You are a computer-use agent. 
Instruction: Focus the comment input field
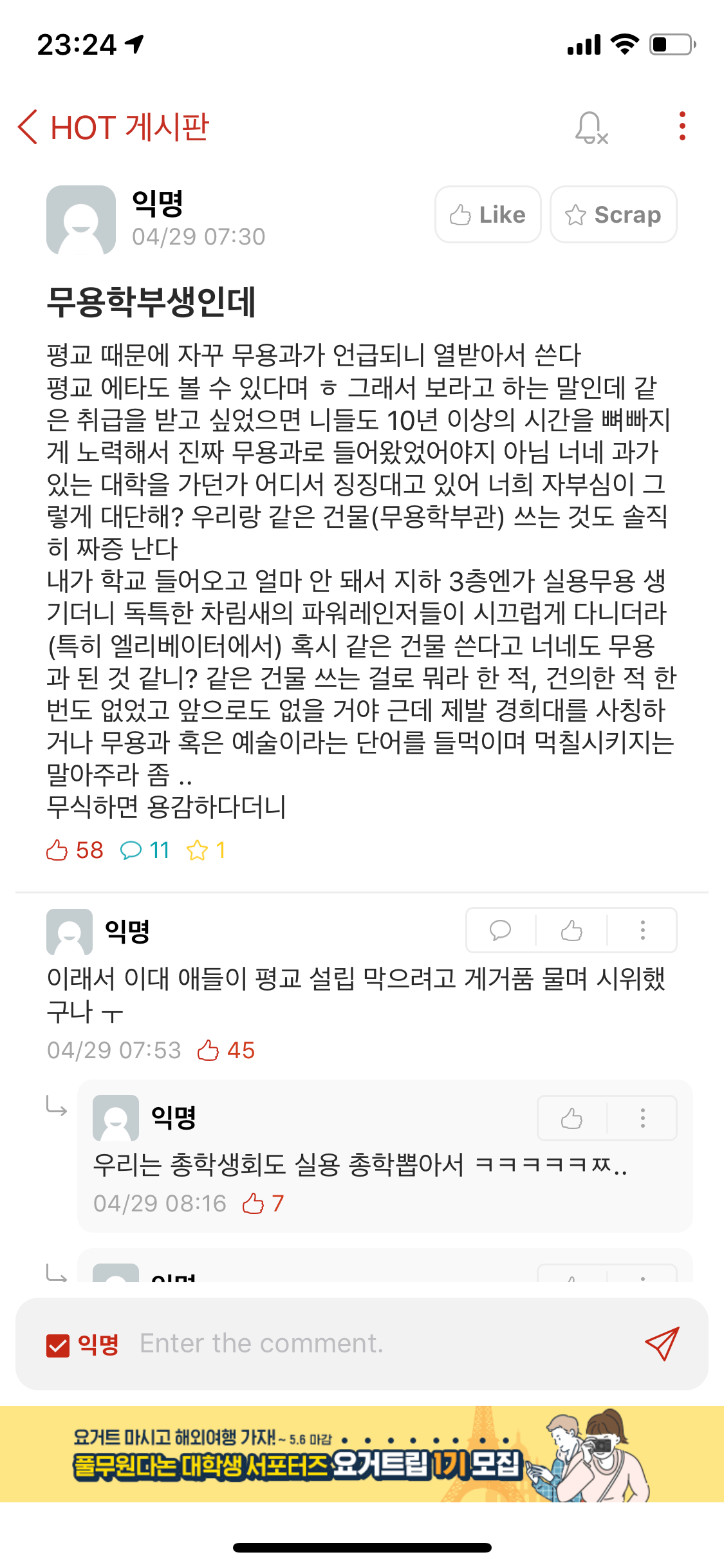pos(380,1344)
